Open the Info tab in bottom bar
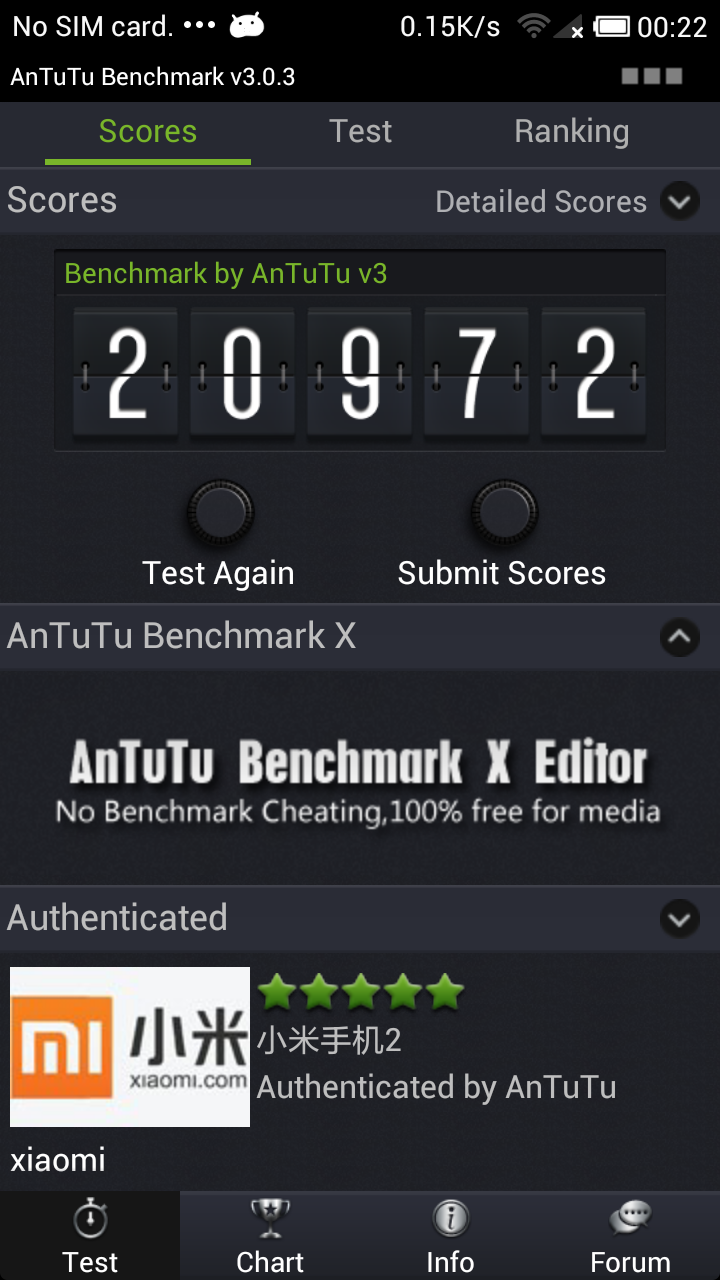Image resolution: width=720 pixels, height=1280 pixels. tap(450, 1236)
